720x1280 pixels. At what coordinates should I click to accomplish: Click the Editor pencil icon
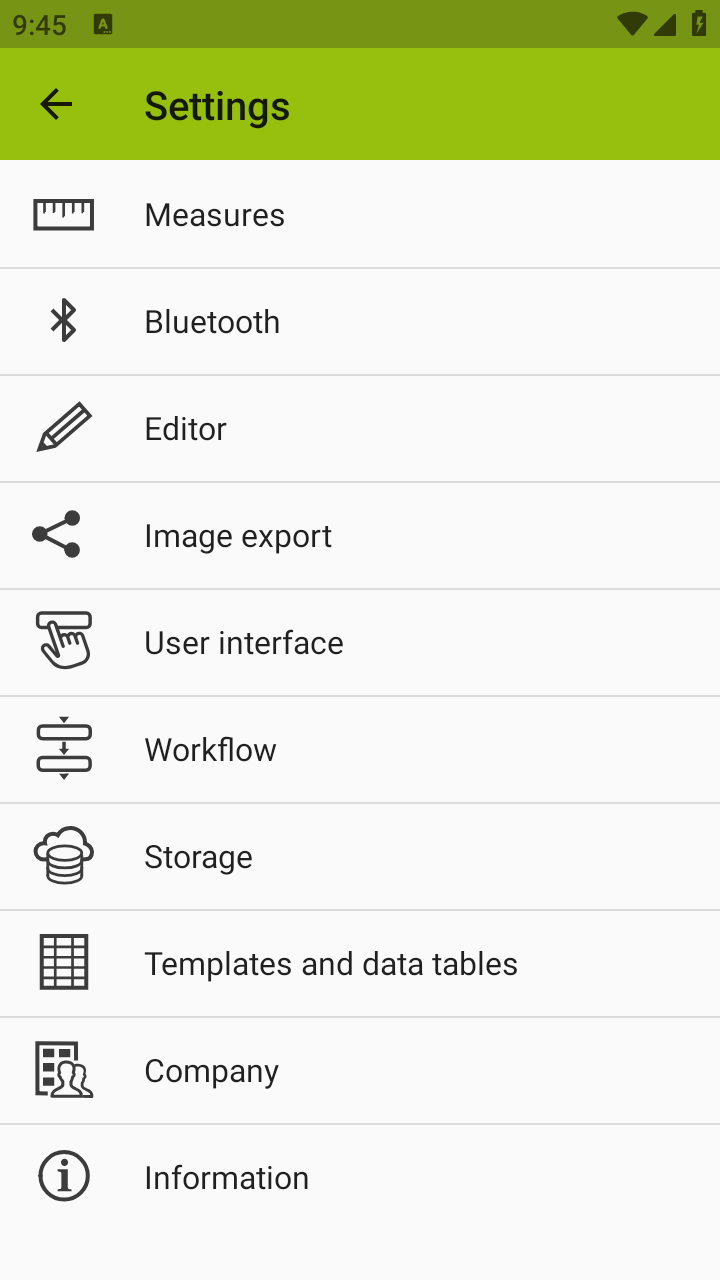pyautogui.click(x=63, y=428)
